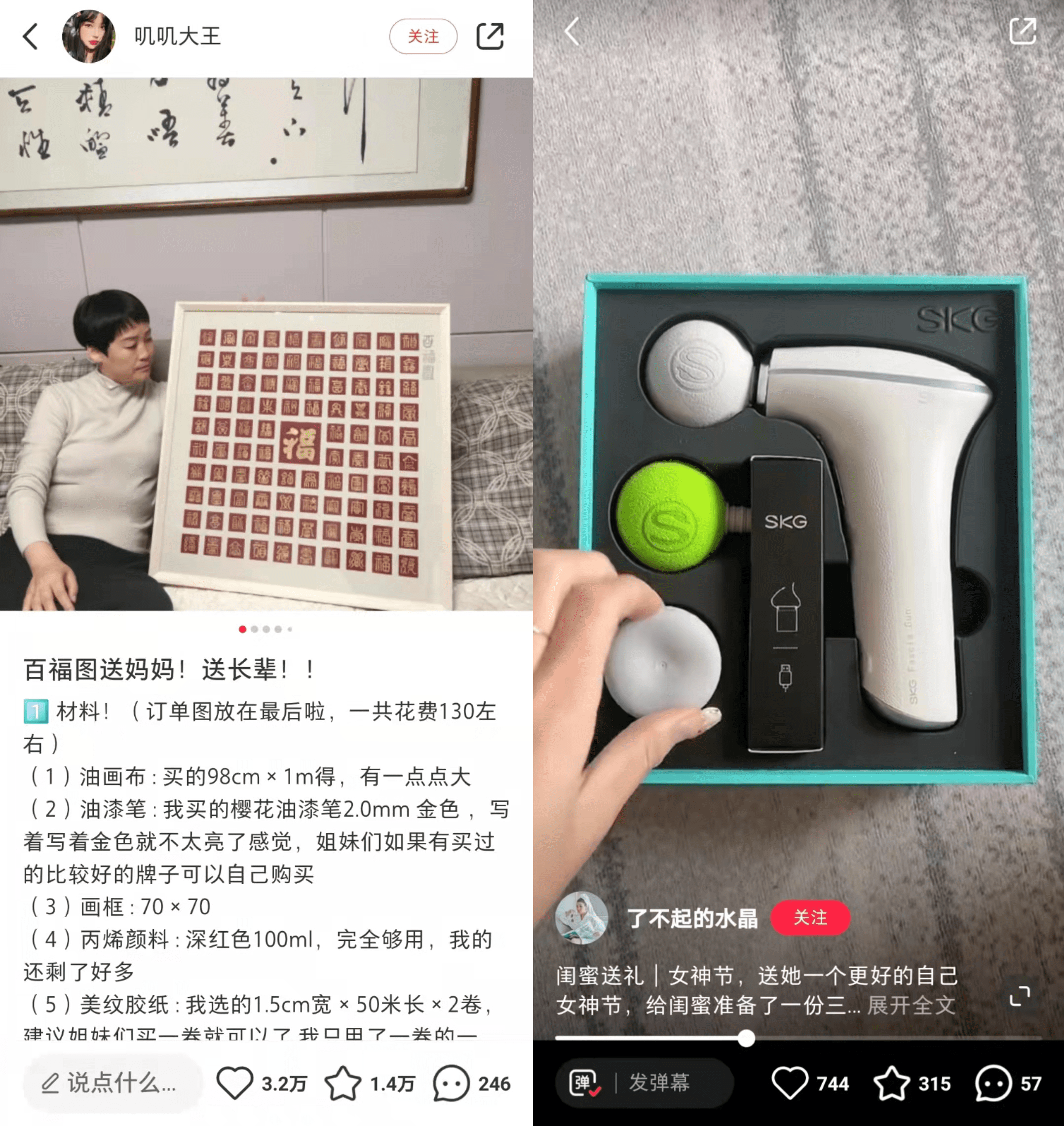Favorite the video with 315 stars
The width and height of the screenshot is (1064, 1126).
892,1084
